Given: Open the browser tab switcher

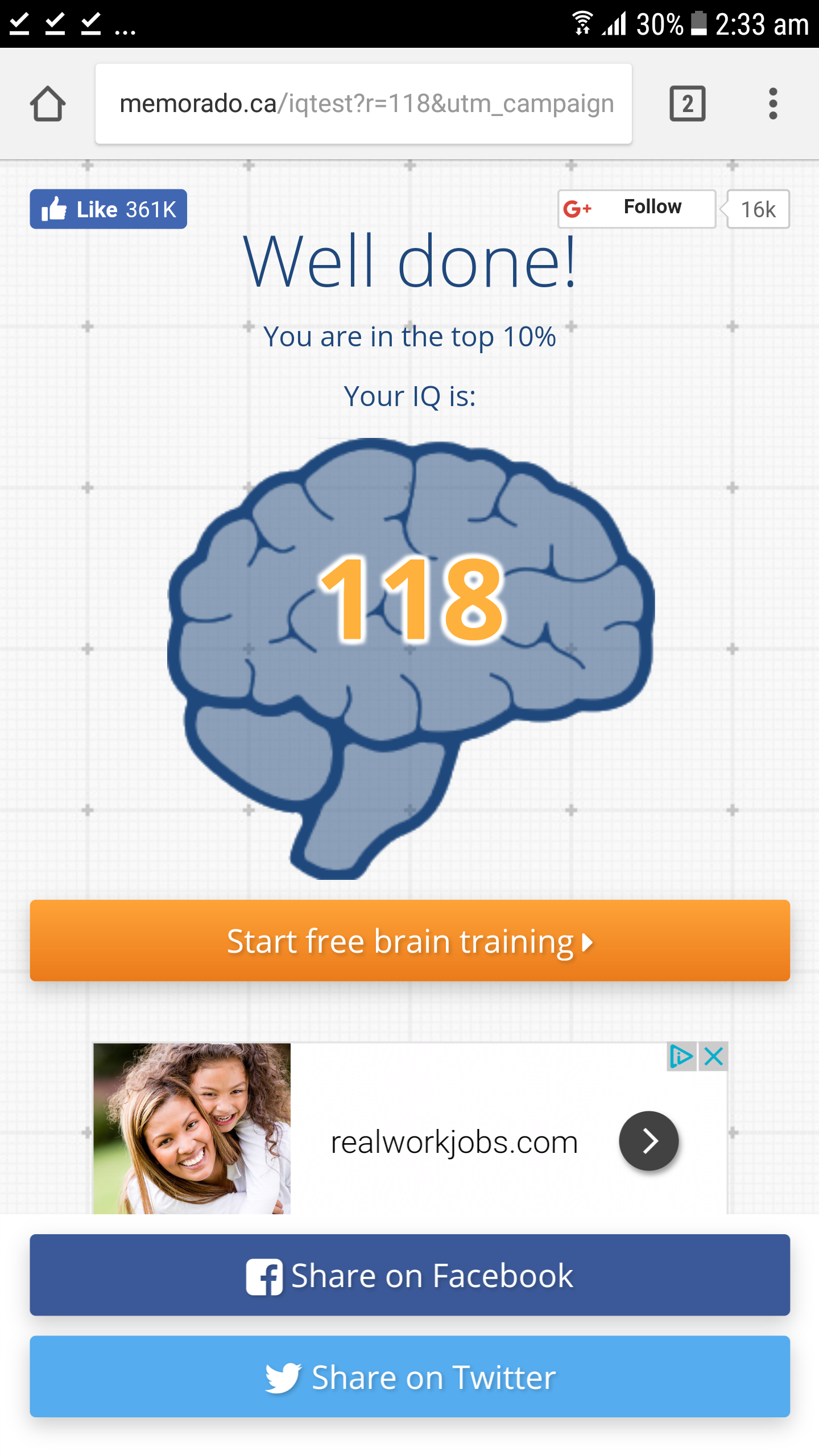Looking at the screenshot, I should [687, 104].
